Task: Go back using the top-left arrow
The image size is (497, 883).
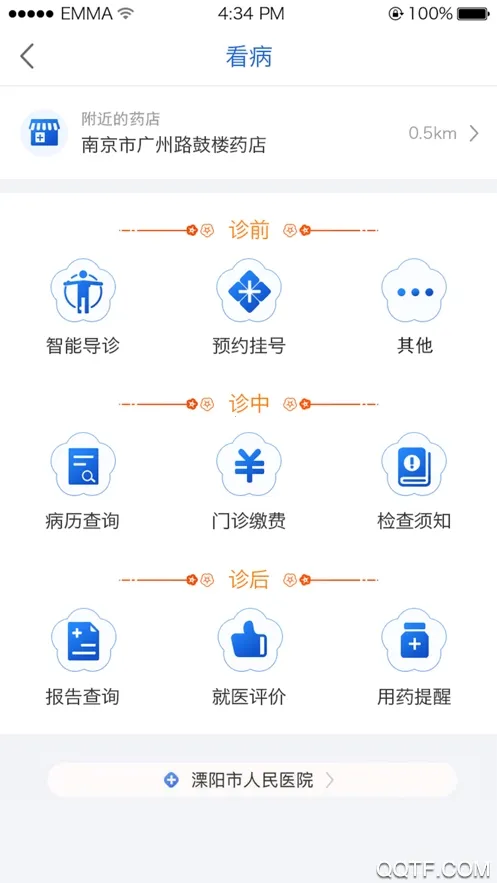Action: 27,56
